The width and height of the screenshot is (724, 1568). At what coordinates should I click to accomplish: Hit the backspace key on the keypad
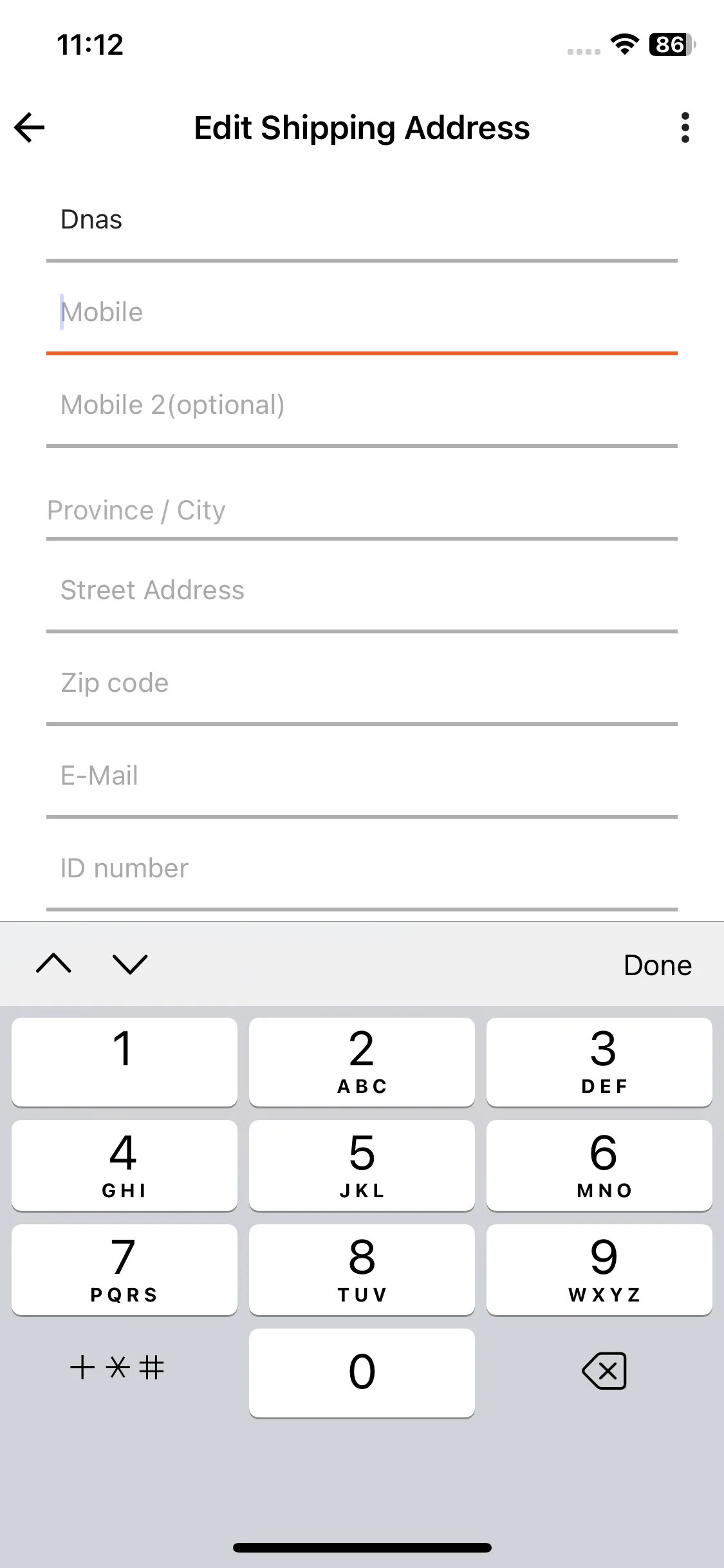(604, 1371)
